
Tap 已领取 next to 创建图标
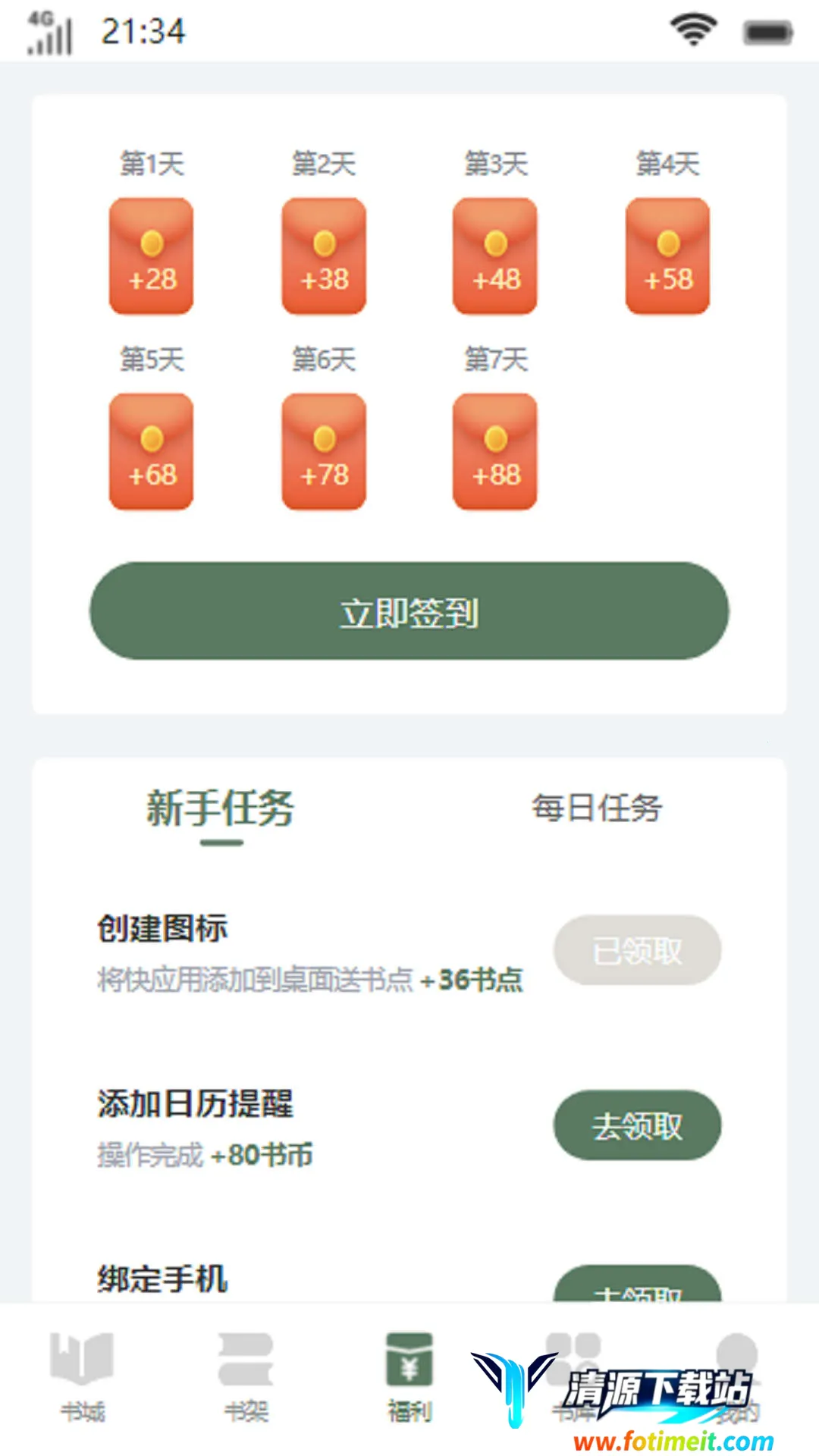[x=637, y=951]
